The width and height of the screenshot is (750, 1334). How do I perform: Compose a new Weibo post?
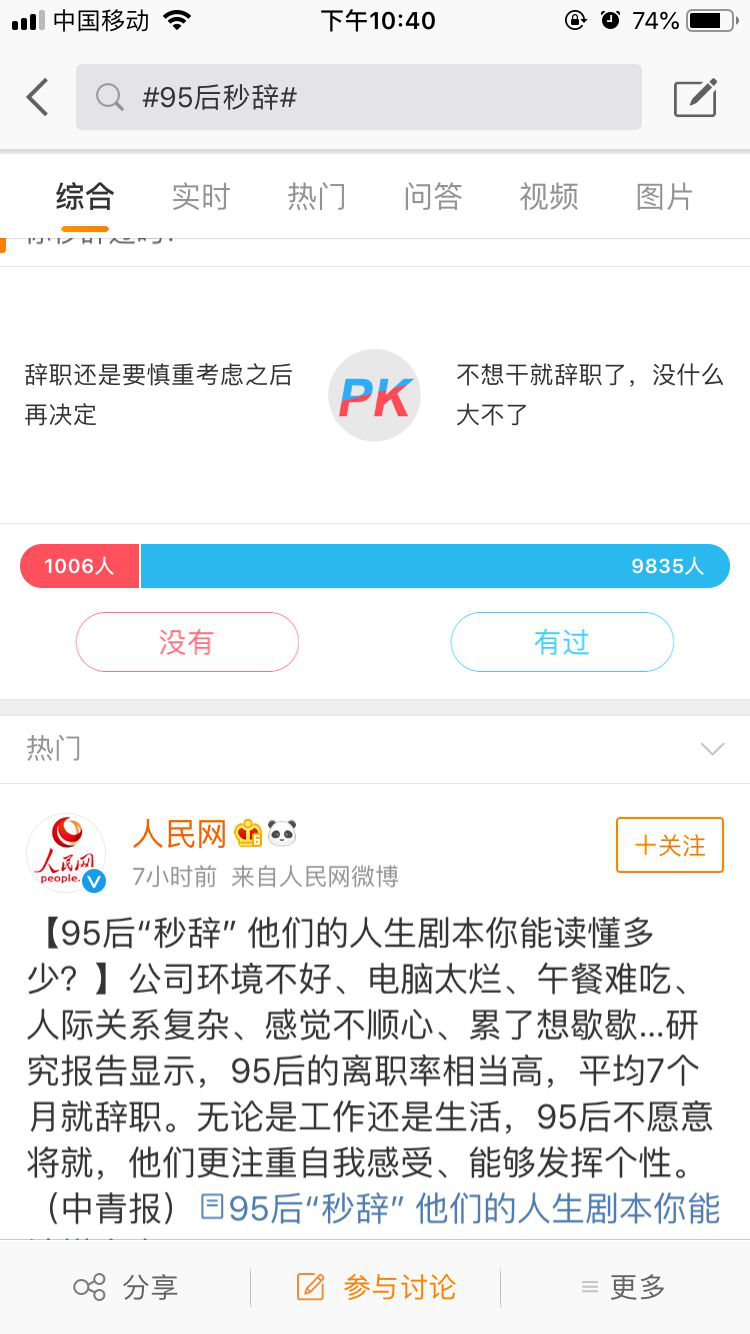click(695, 98)
